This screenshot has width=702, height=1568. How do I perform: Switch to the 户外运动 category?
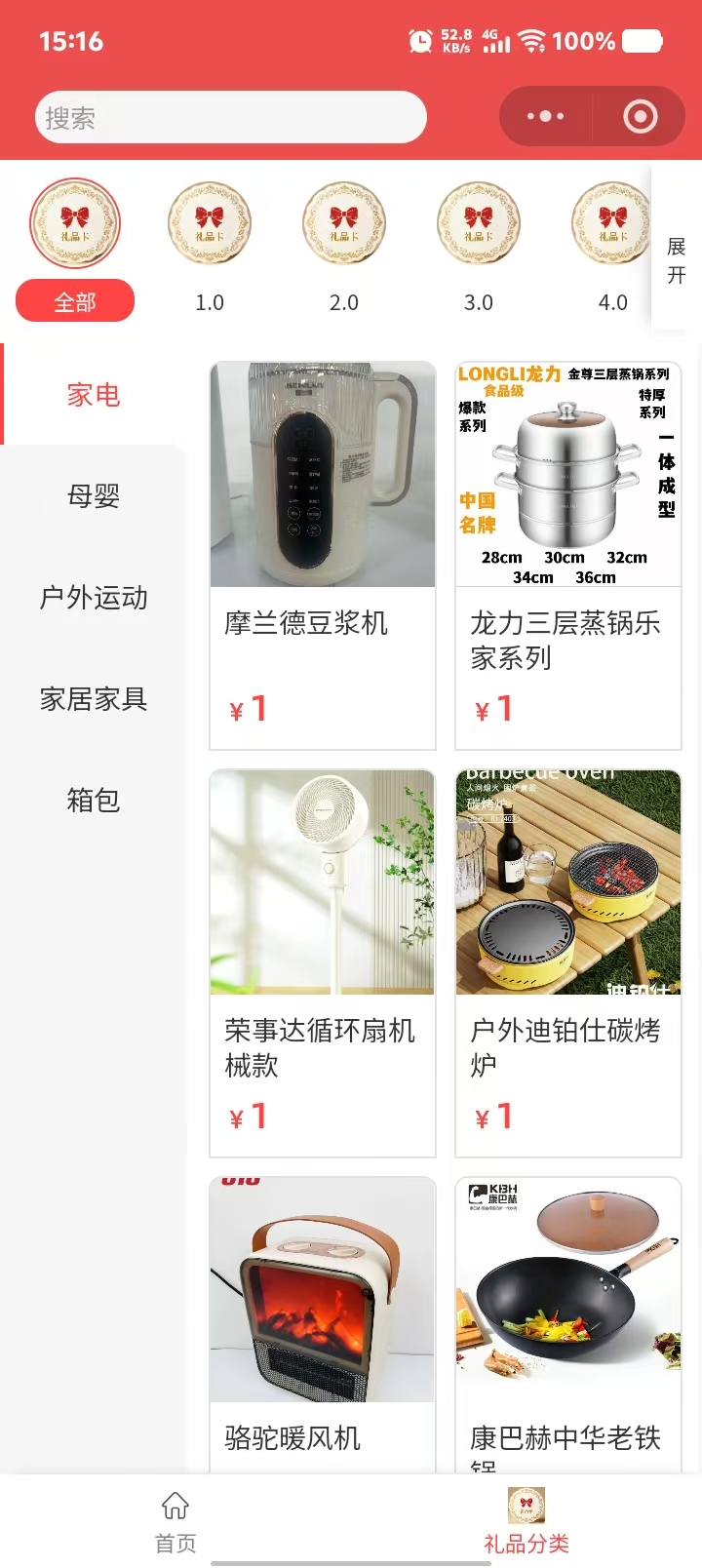[x=94, y=598]
